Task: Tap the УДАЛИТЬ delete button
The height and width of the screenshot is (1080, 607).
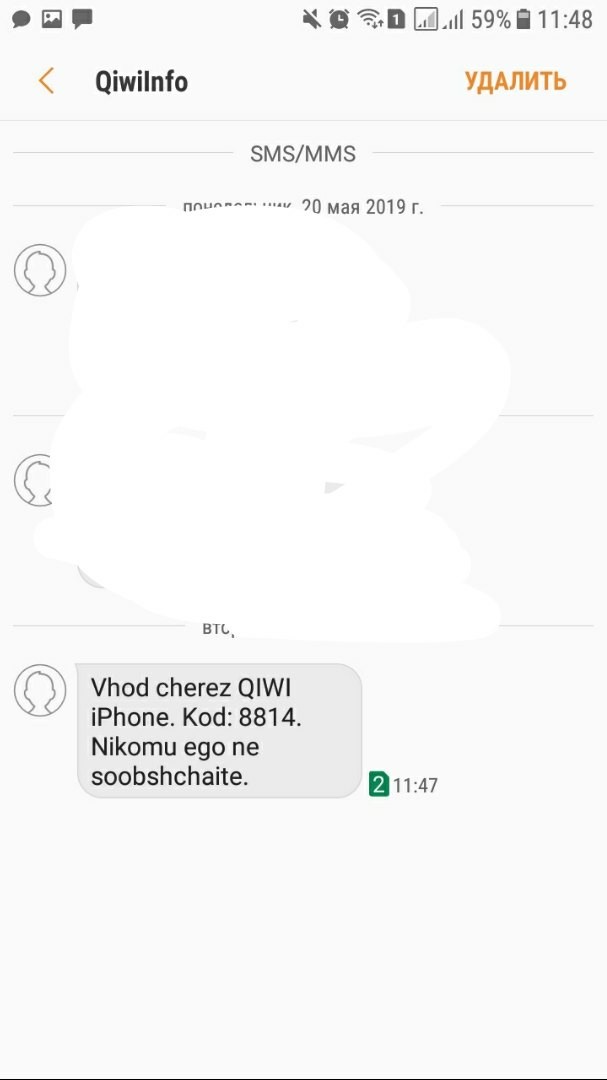Action: 515,81
